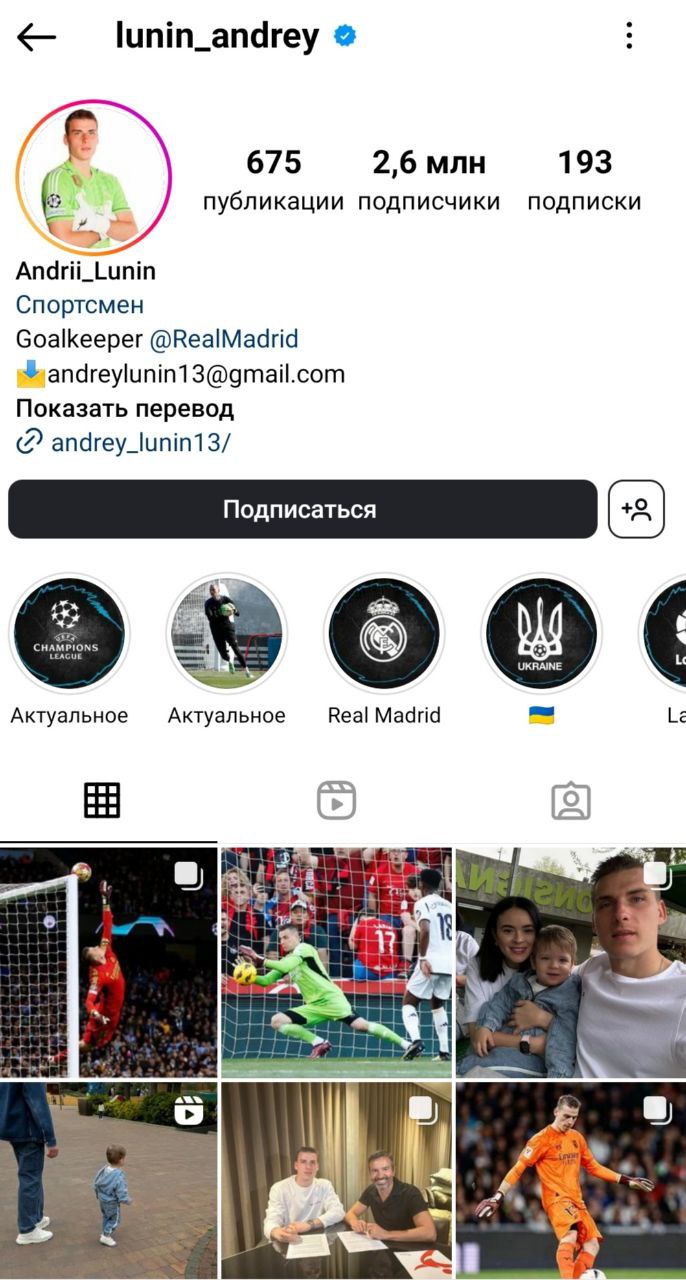Play the reel with toddler walking

coord(108,1180)
